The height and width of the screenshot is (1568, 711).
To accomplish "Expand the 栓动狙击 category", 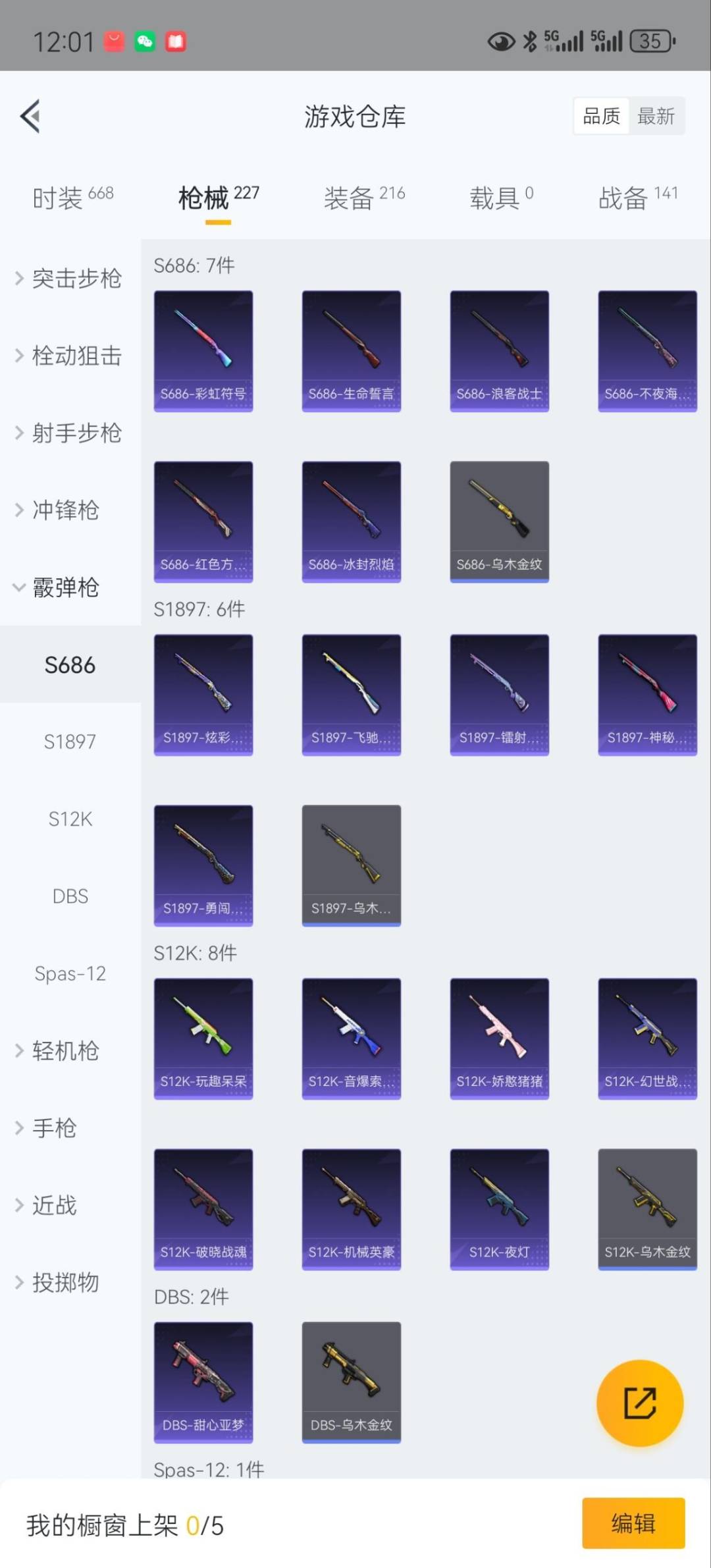I will [x=69, y=356].
